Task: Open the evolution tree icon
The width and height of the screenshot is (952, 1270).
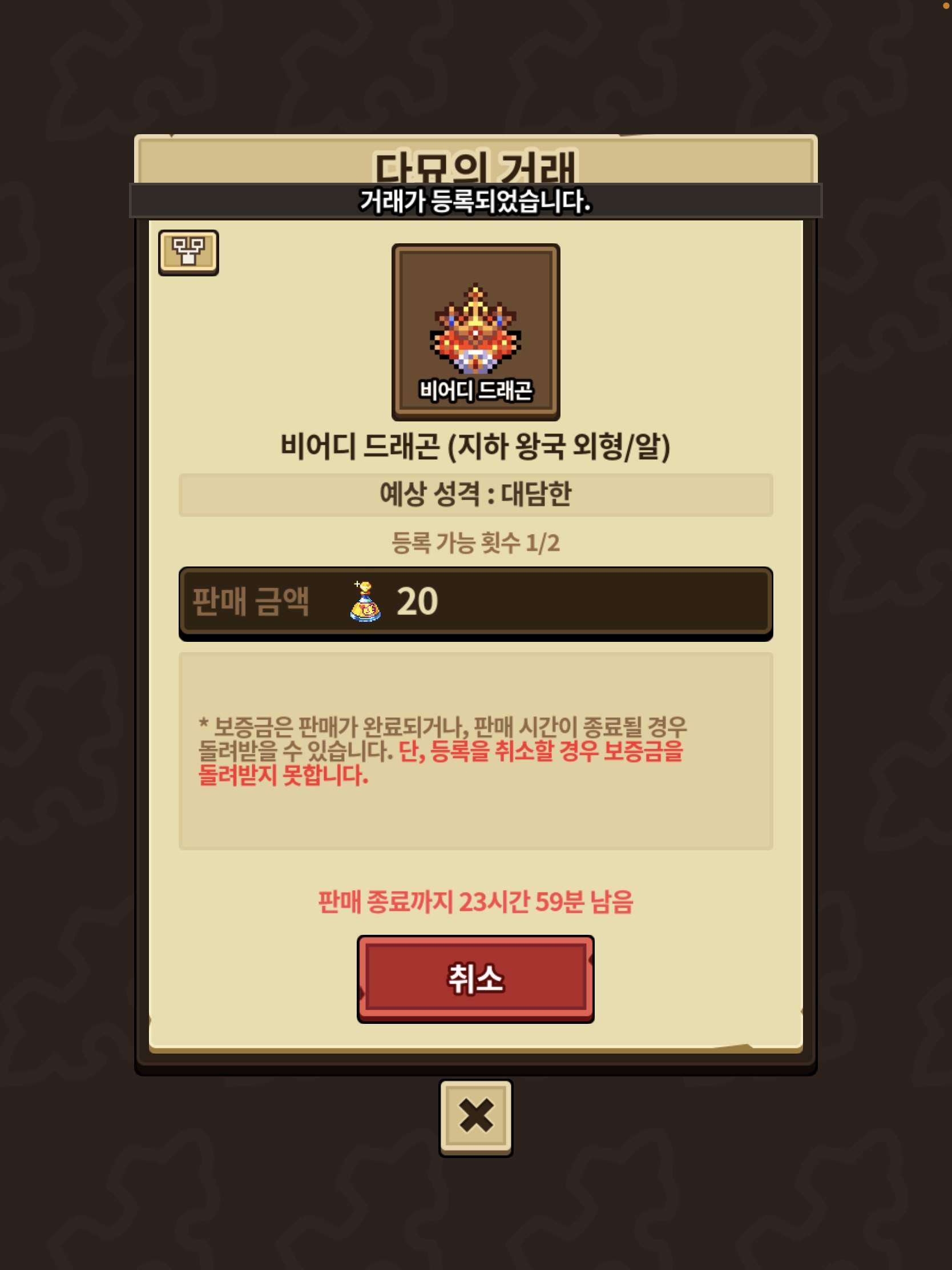Action: tap(188, 252)
